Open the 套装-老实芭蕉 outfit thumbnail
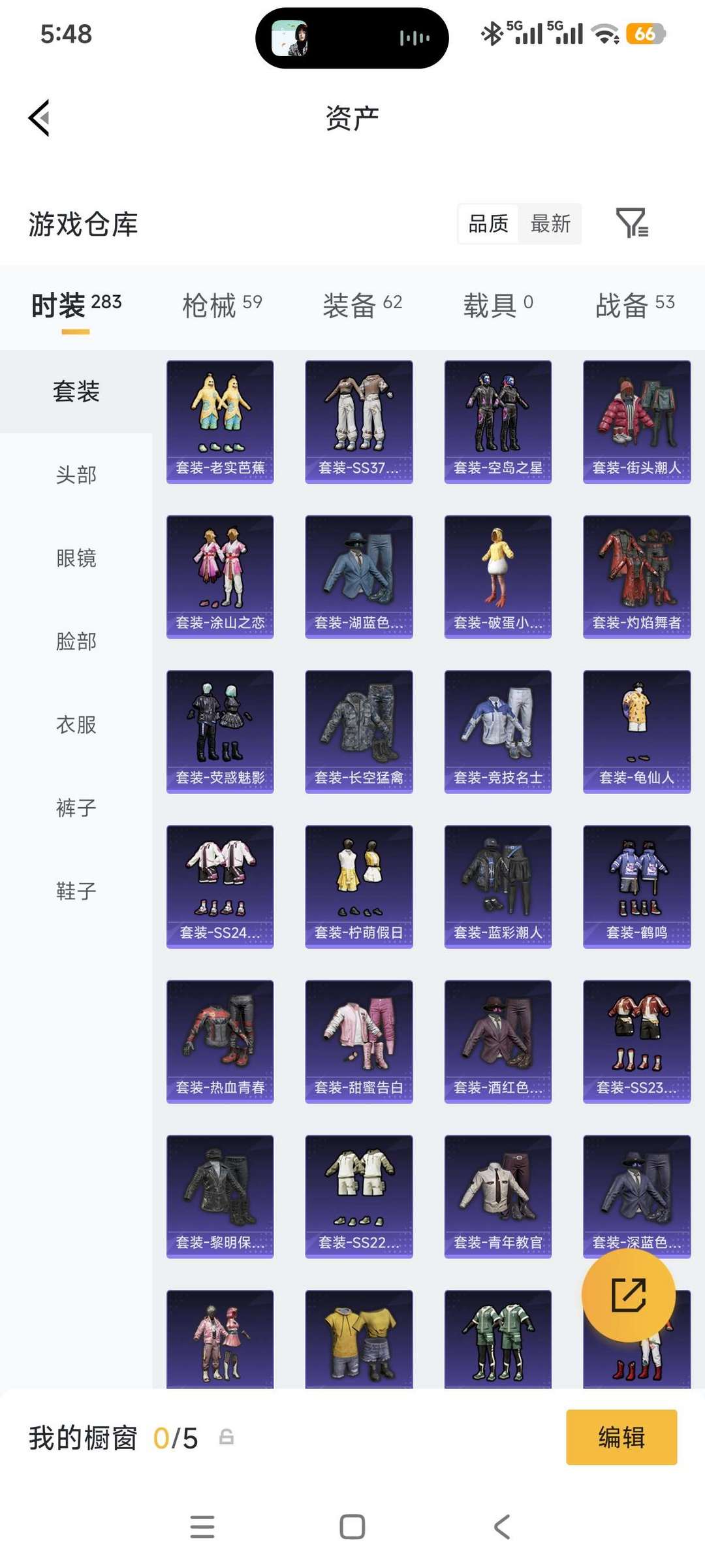Screen dimensions: 705x1568 [x=219, y=420]
